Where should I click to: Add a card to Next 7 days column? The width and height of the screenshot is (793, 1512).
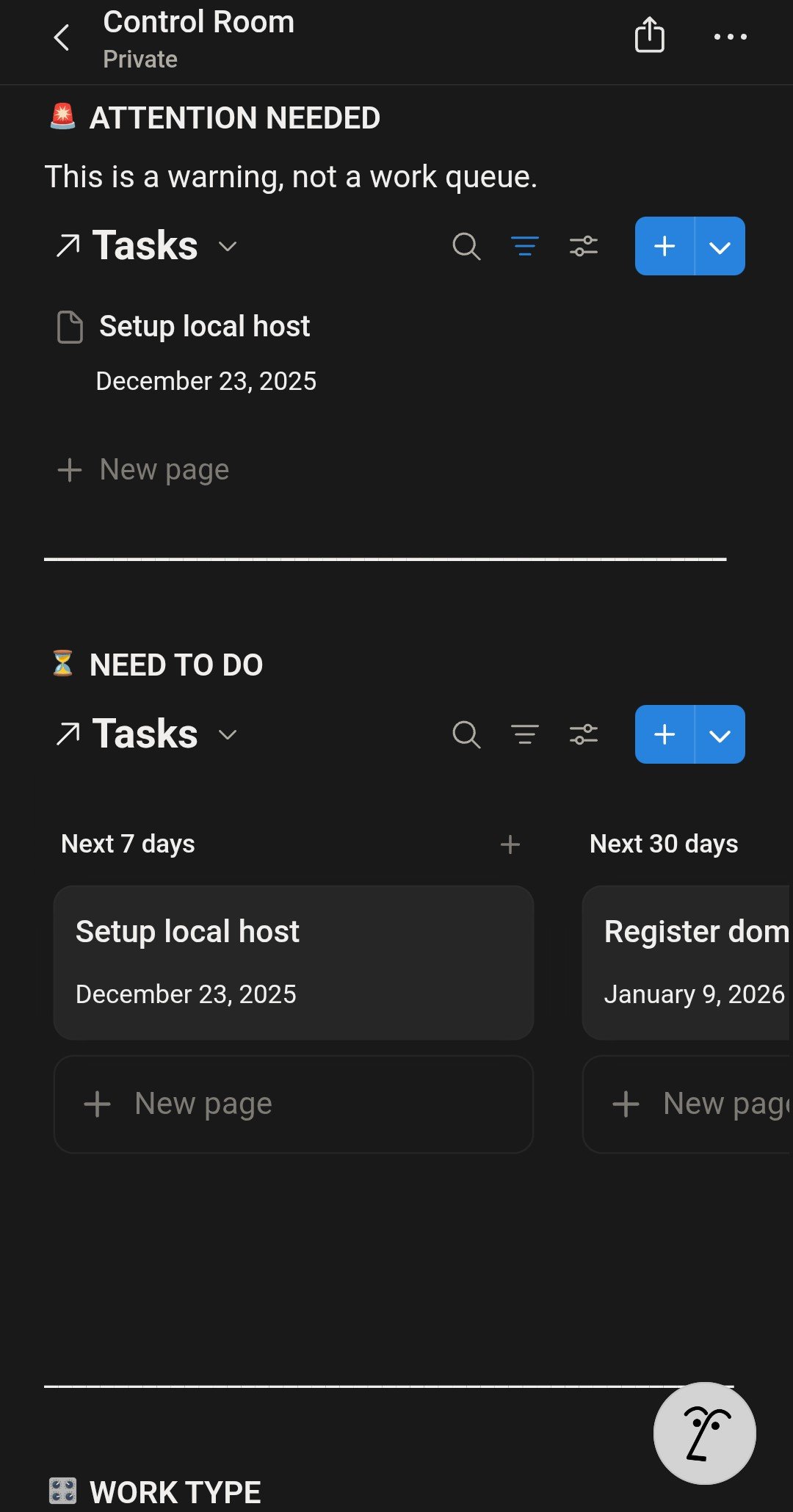(x=510, y=844)
